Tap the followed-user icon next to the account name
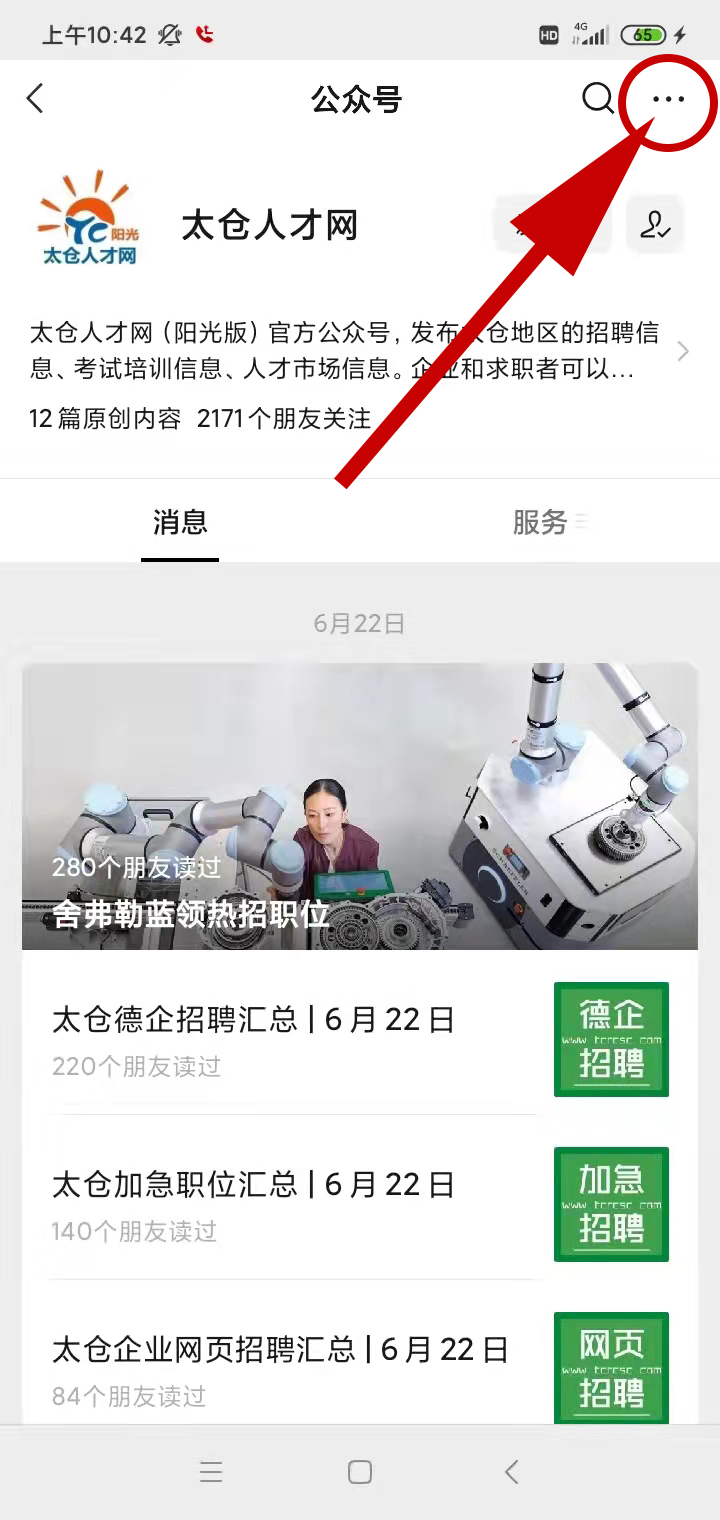 click(x=654, y=227)
